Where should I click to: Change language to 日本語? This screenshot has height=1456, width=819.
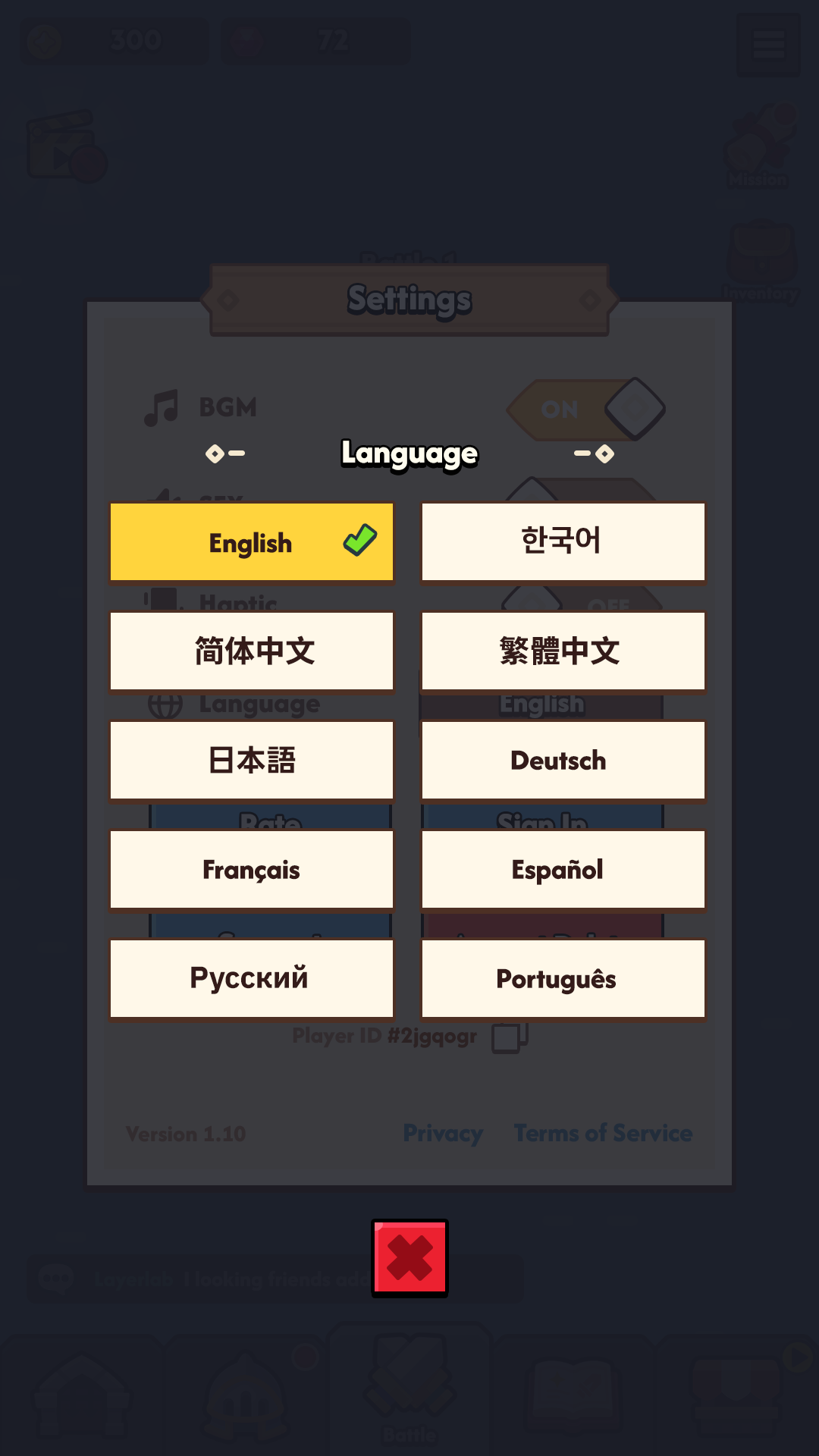[x=251, y=760]
